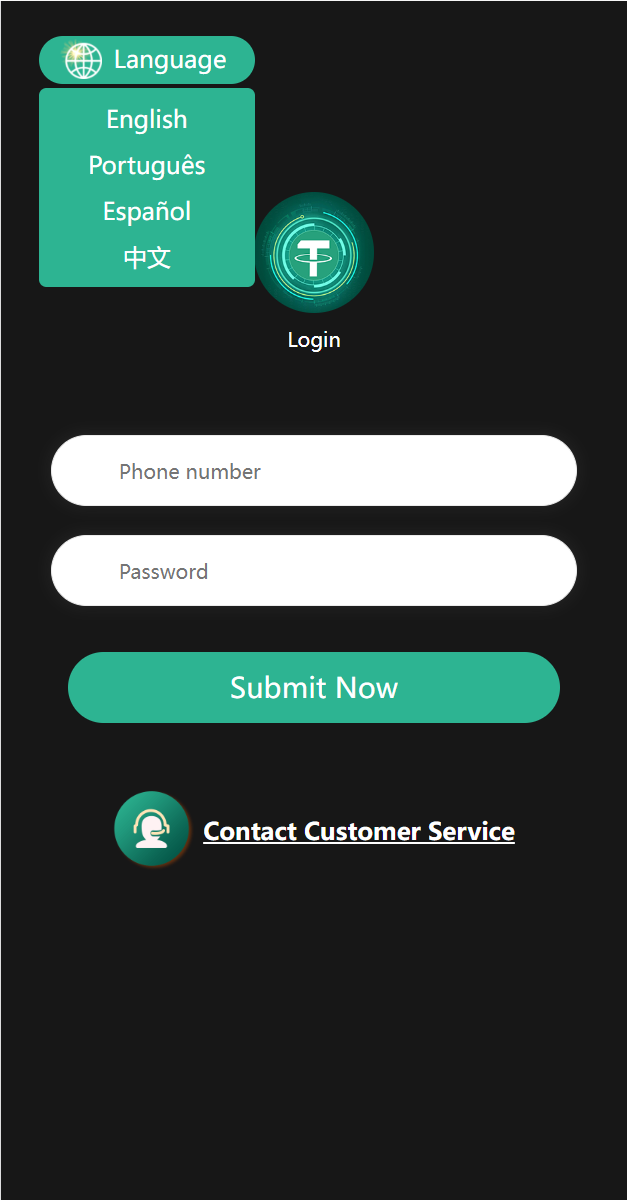The height and width of the screenshot is (1200, 627).
Task: Collapse the Language dropdown
Action: 147,60
